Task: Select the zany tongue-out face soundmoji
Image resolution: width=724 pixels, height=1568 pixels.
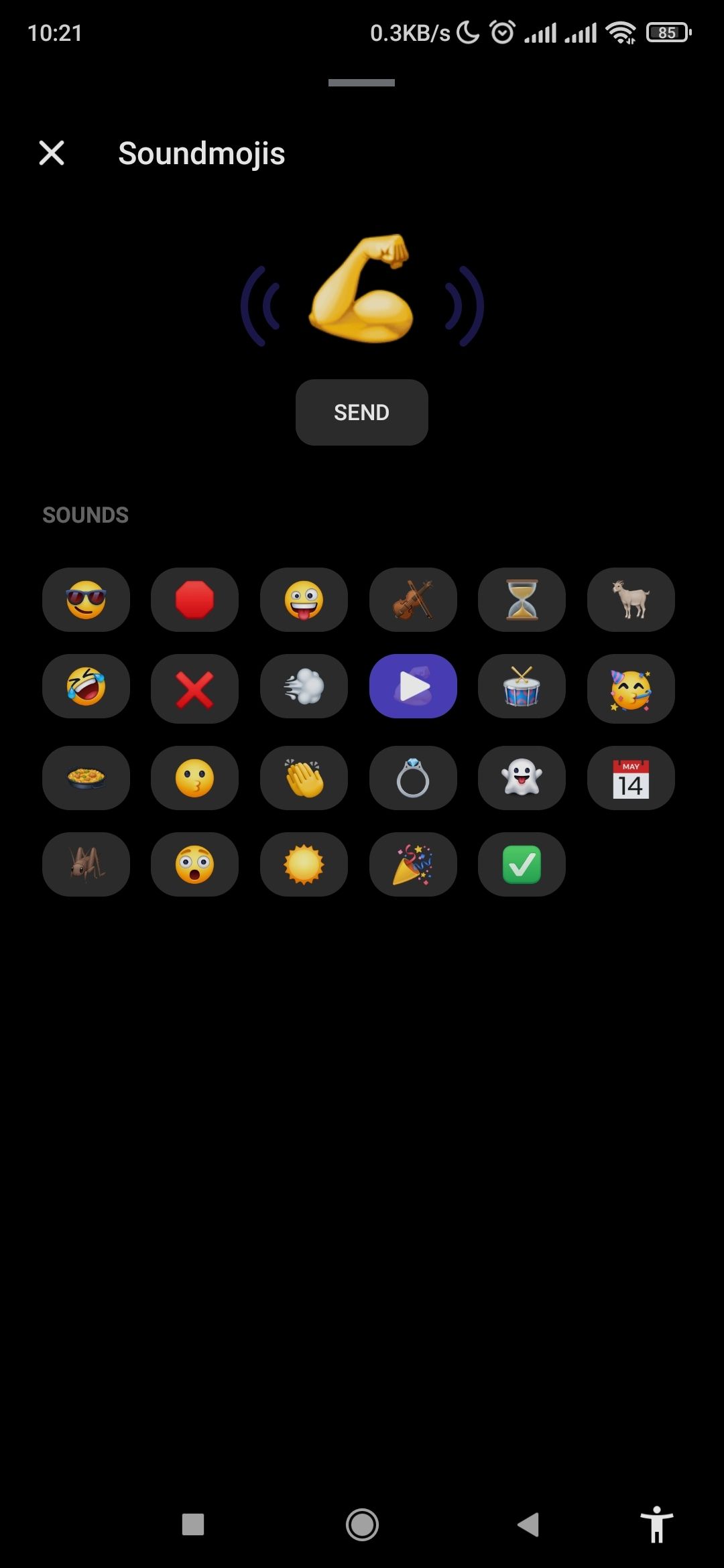Action: tap(304, 600)
